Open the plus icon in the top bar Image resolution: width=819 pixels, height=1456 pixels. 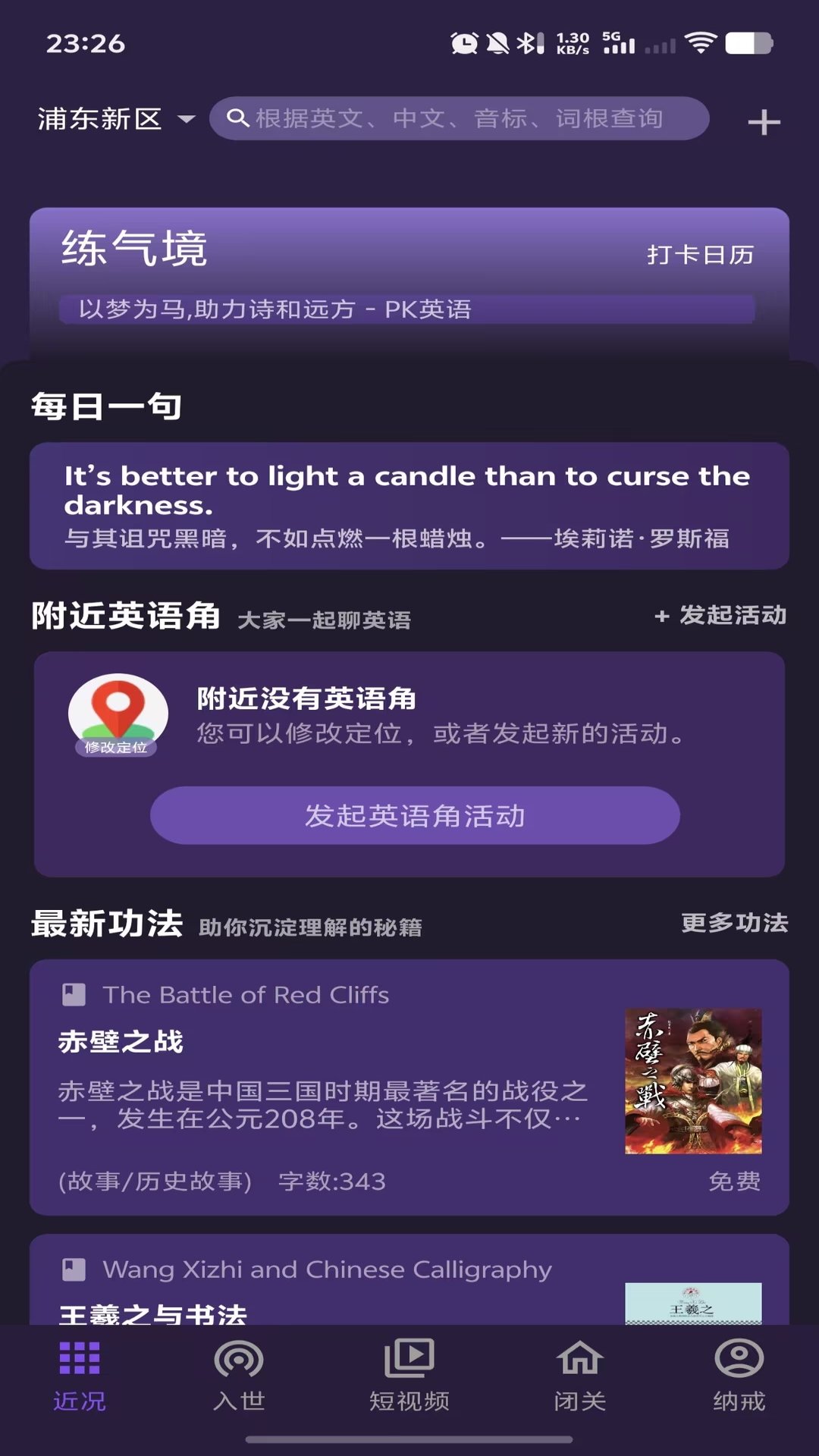coord(764,122)
